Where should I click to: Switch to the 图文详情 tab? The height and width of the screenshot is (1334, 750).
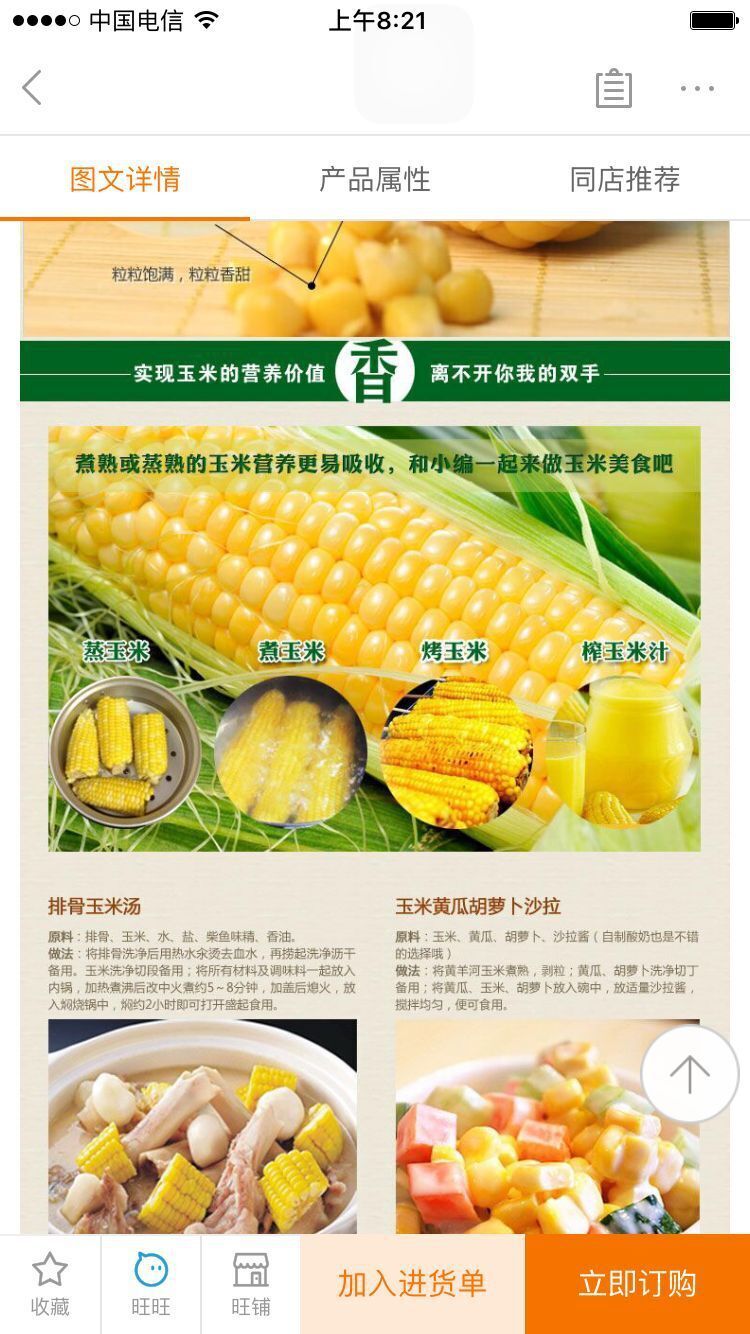(x=125, y=179)
